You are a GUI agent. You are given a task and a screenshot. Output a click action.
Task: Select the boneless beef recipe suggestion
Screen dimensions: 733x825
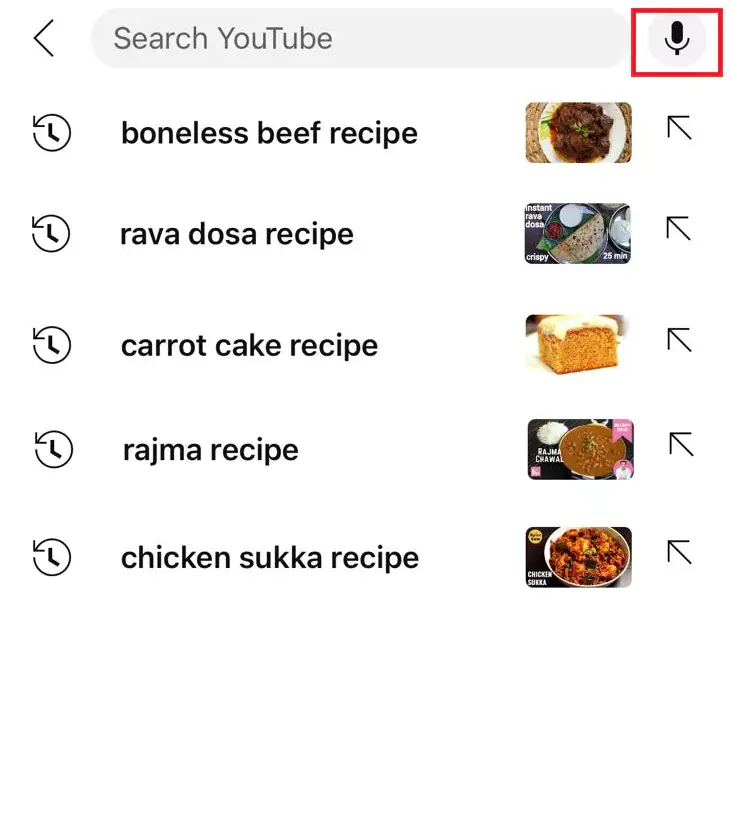[x=268, y=132]
